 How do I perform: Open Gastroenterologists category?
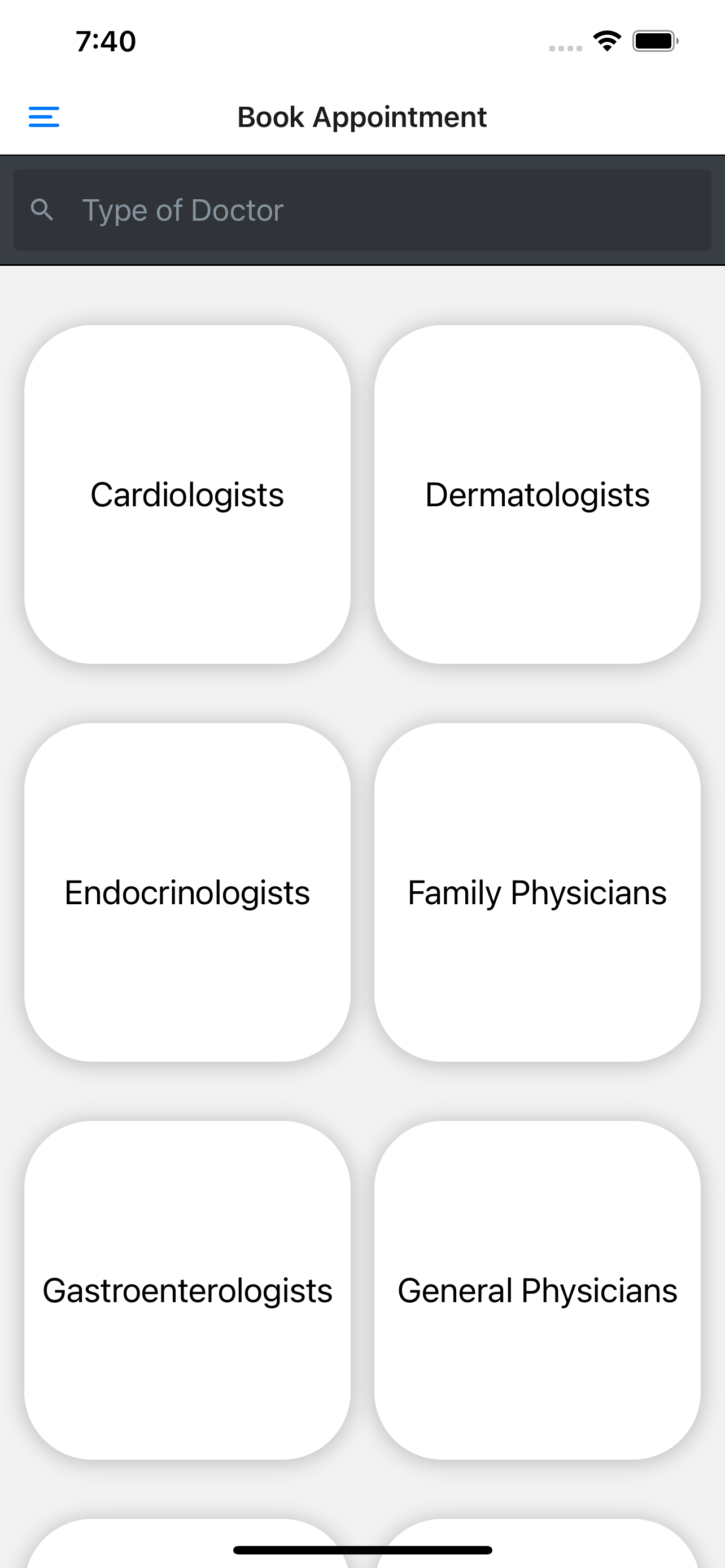pyautogui.click(x=187, y=1290)
